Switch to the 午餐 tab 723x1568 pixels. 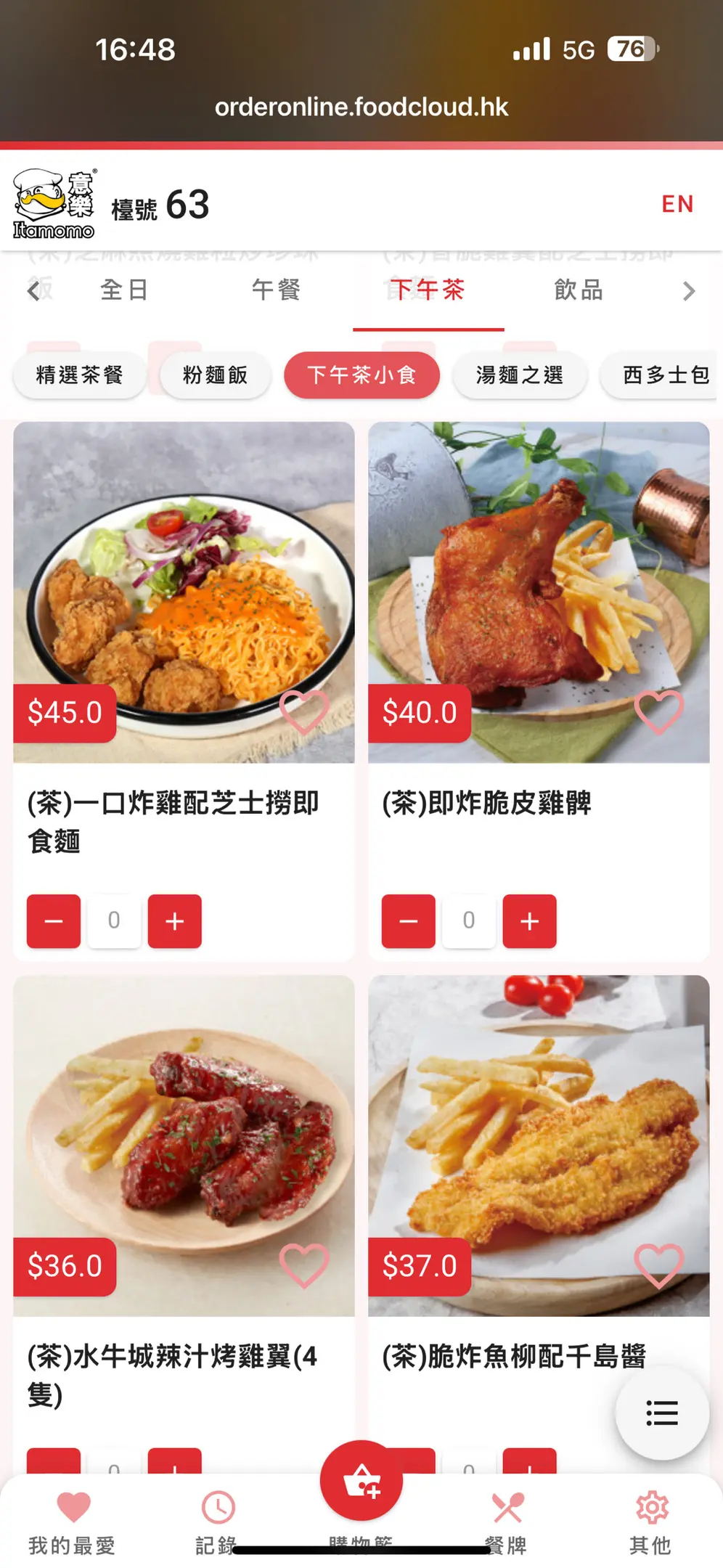[276, 290]
